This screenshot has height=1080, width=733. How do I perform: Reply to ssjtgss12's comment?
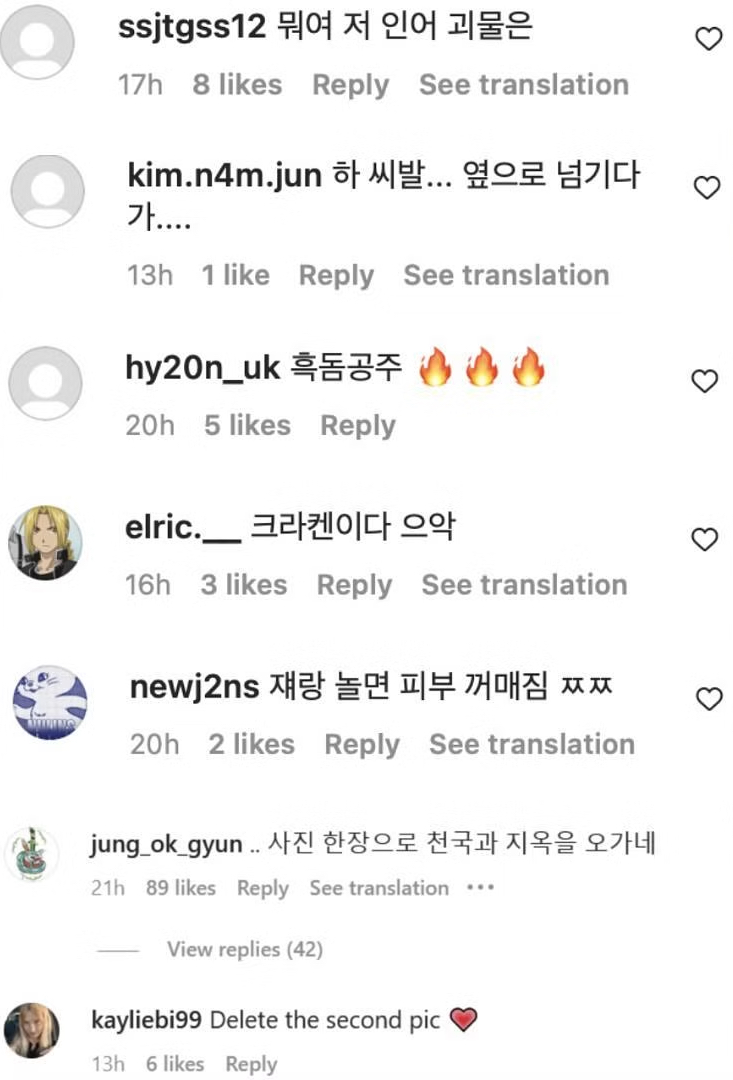click(350, 85)
